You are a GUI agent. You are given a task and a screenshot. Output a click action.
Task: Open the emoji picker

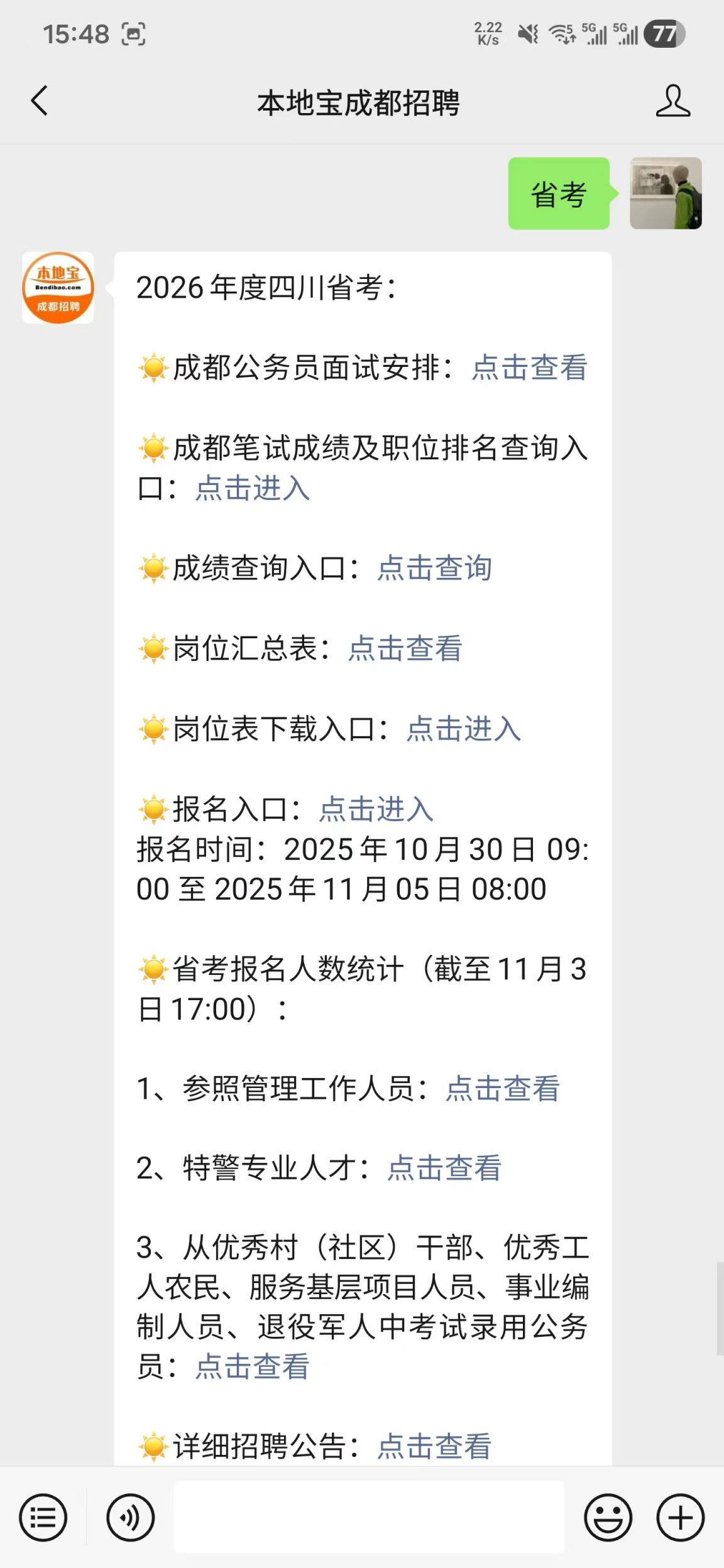608,1518
